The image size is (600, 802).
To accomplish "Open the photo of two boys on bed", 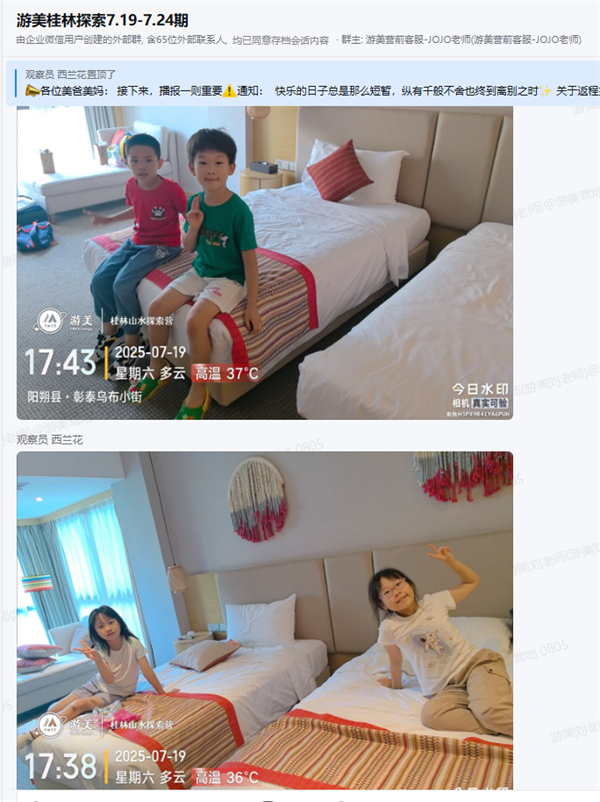I will (x=265, y=262).
